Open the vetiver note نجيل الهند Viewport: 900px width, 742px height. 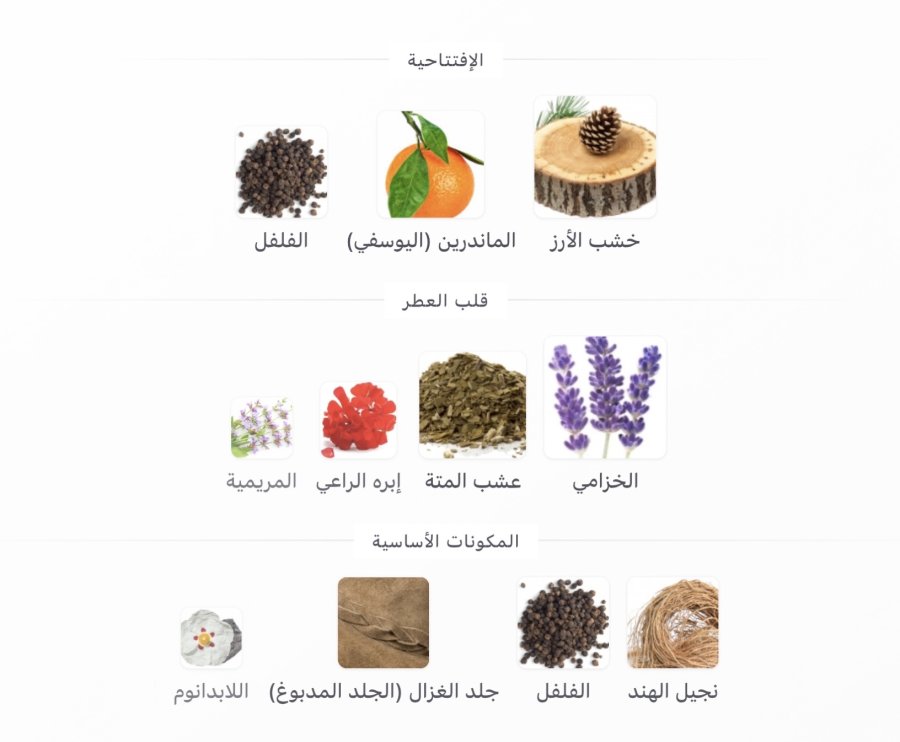pos(672,623)
